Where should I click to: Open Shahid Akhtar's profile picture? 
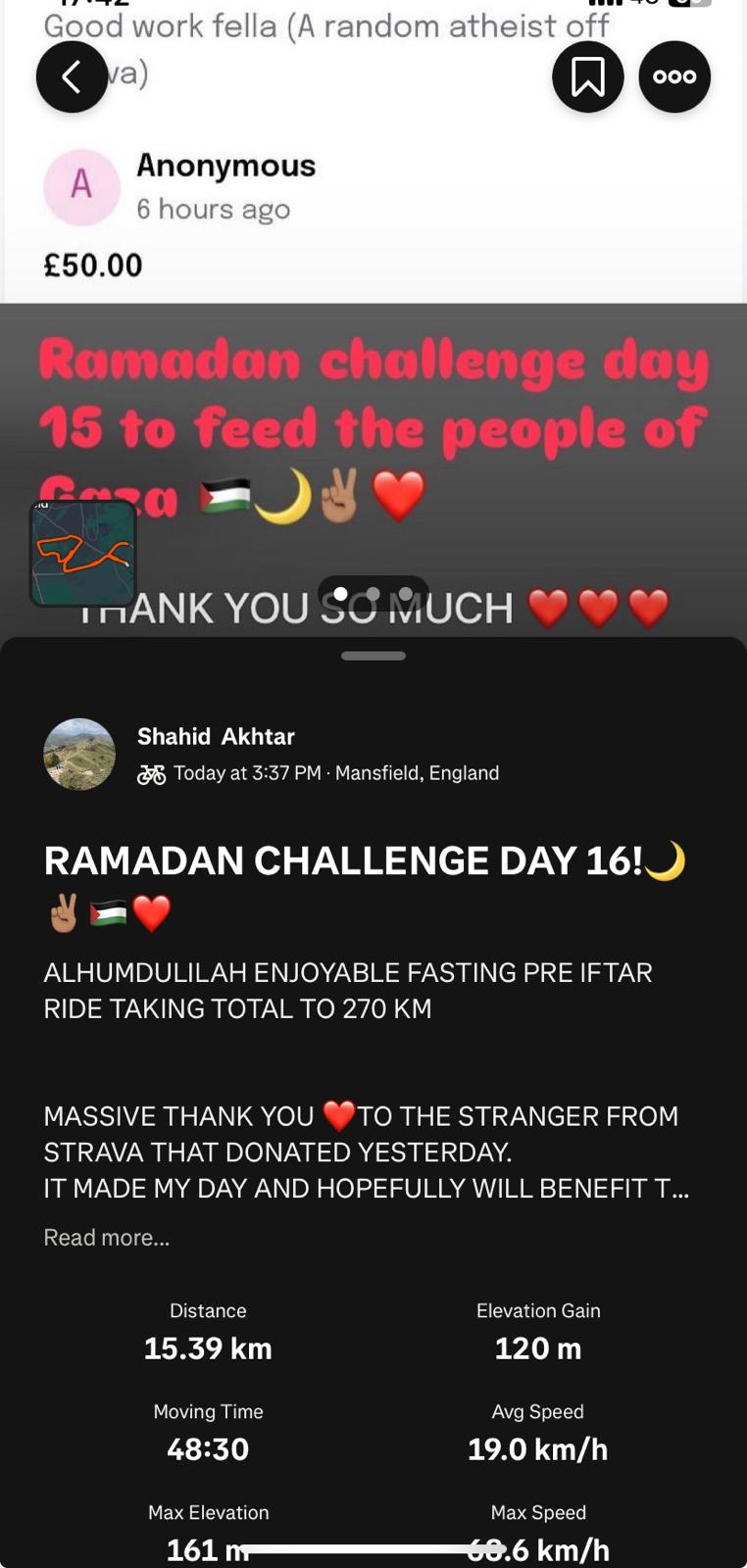click(79, 755)
